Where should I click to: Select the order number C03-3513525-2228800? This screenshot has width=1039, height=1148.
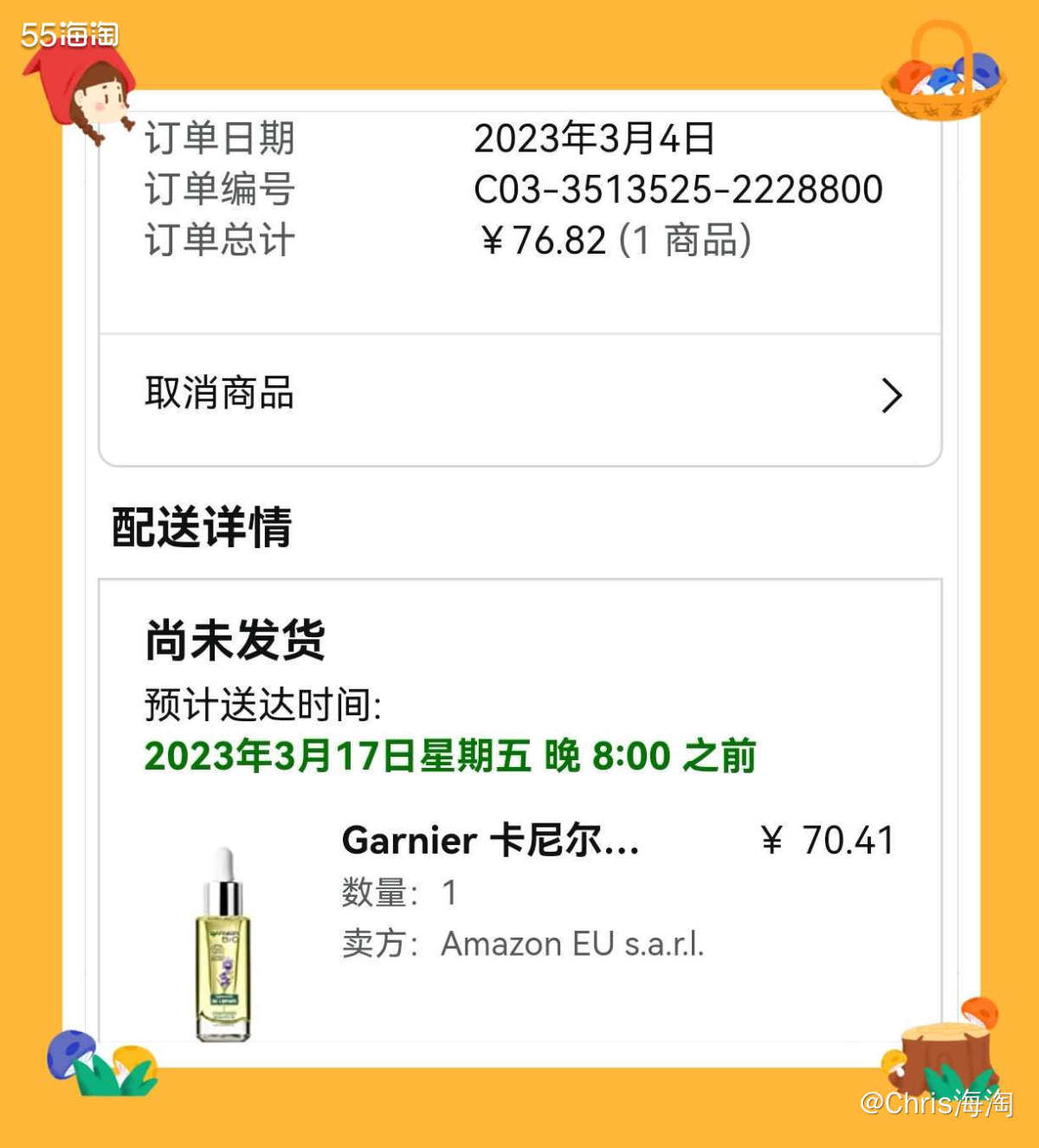point(680,189)
